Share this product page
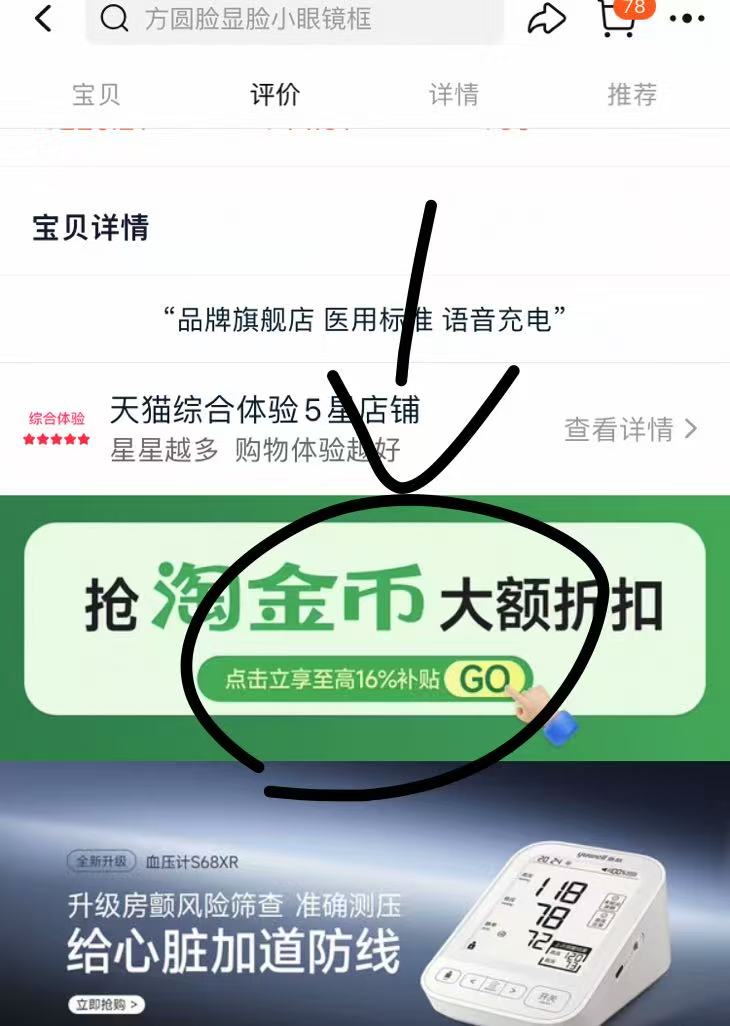 546,19
